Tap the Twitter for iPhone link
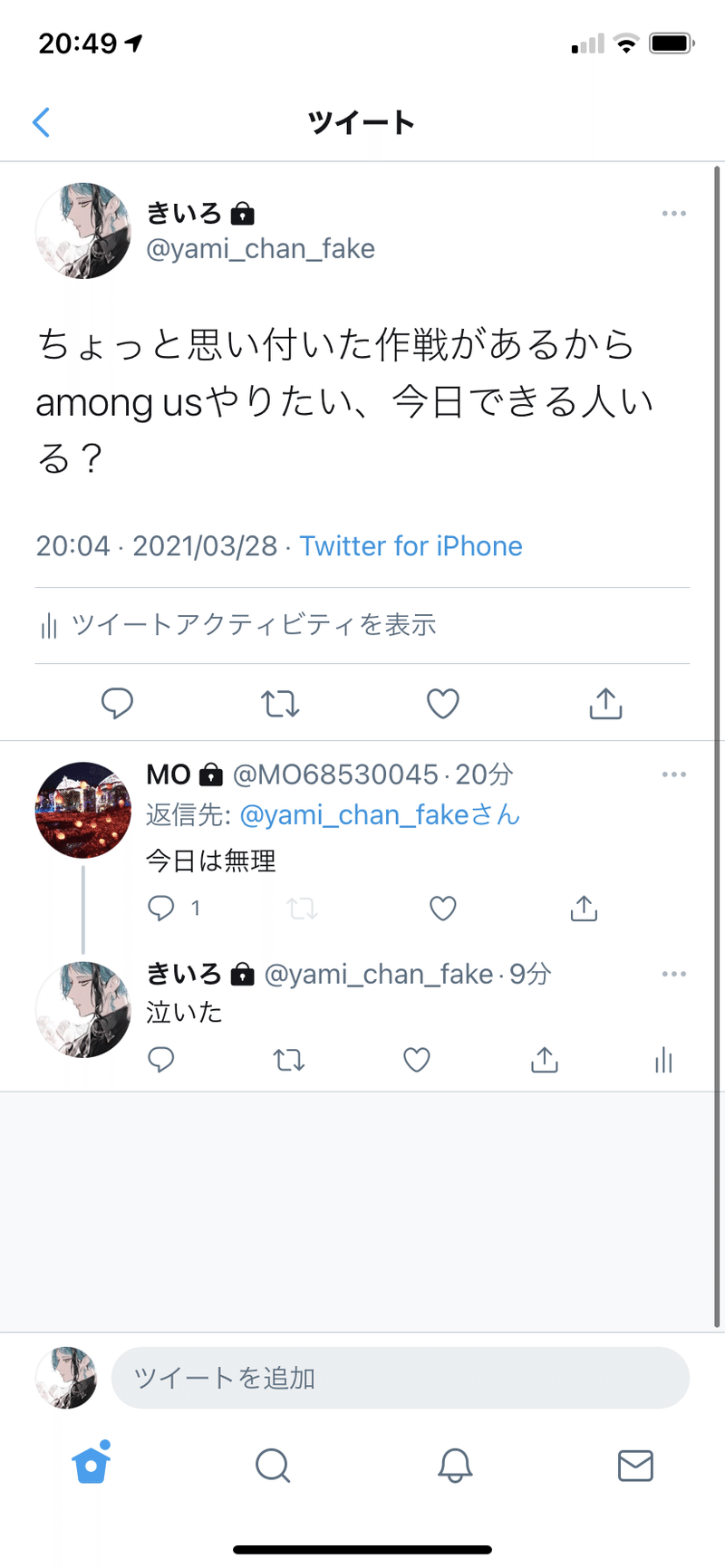Image resolution: width=725 pixels, height=1568 pixels. point(411,546)
